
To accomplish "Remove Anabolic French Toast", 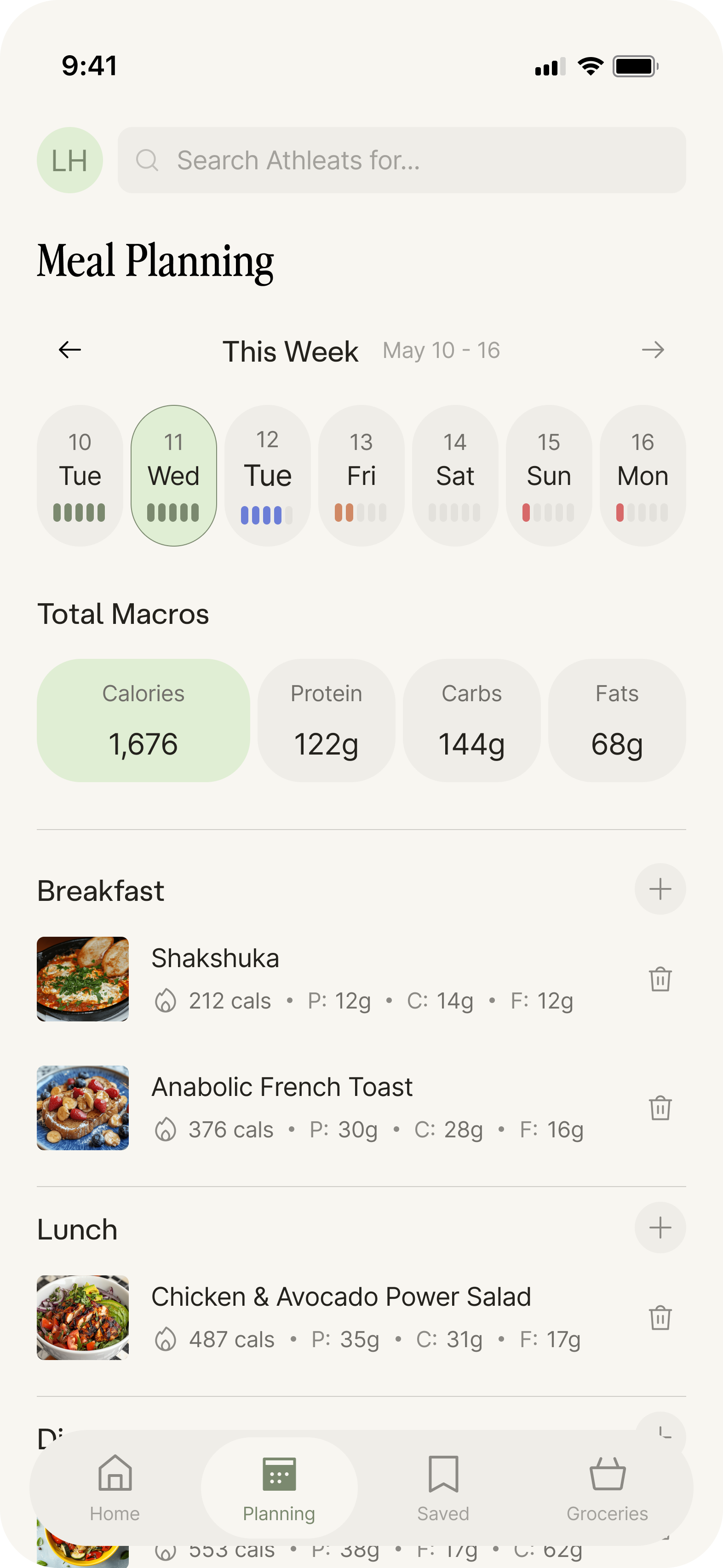I will tap(660, 1108).
